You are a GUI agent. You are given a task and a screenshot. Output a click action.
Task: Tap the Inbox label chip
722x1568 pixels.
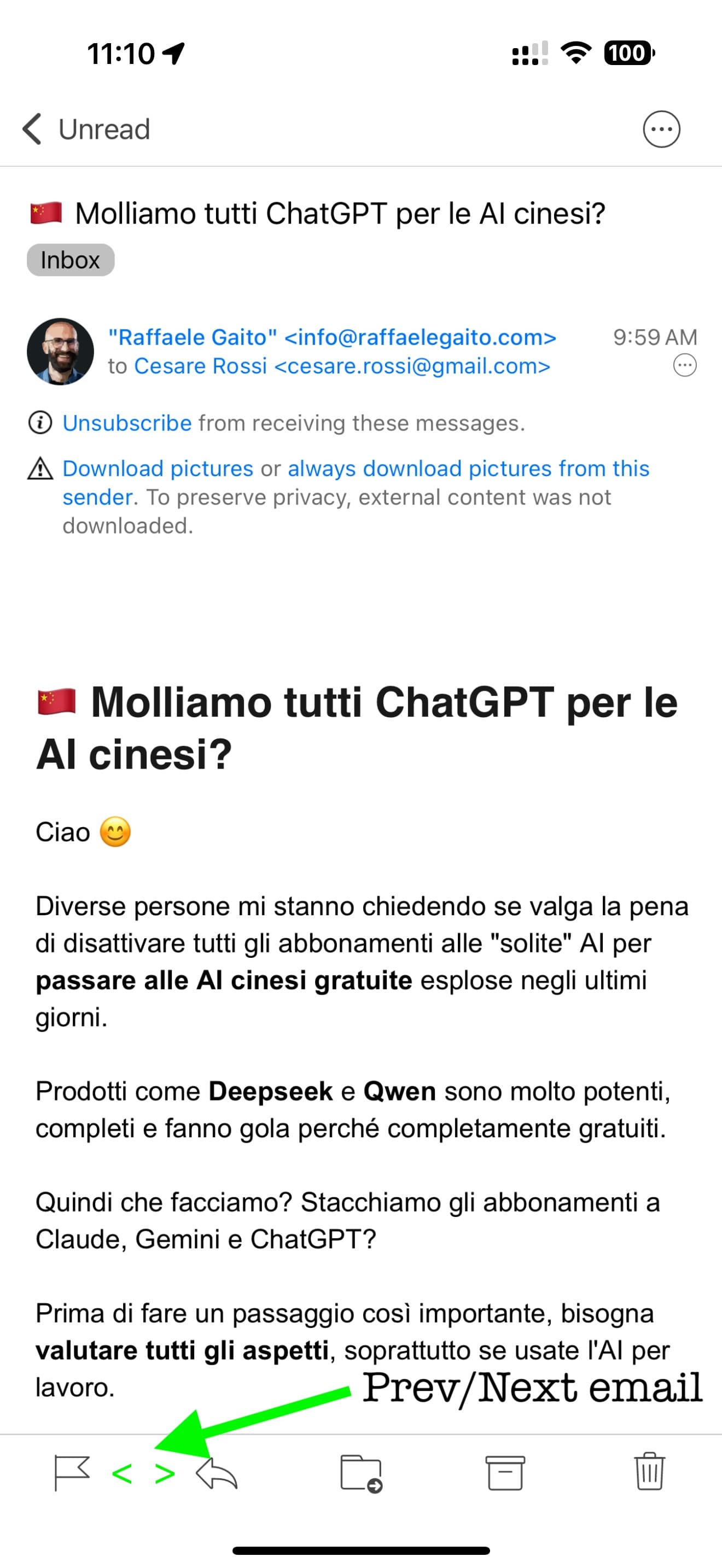(x=71, y=260)
